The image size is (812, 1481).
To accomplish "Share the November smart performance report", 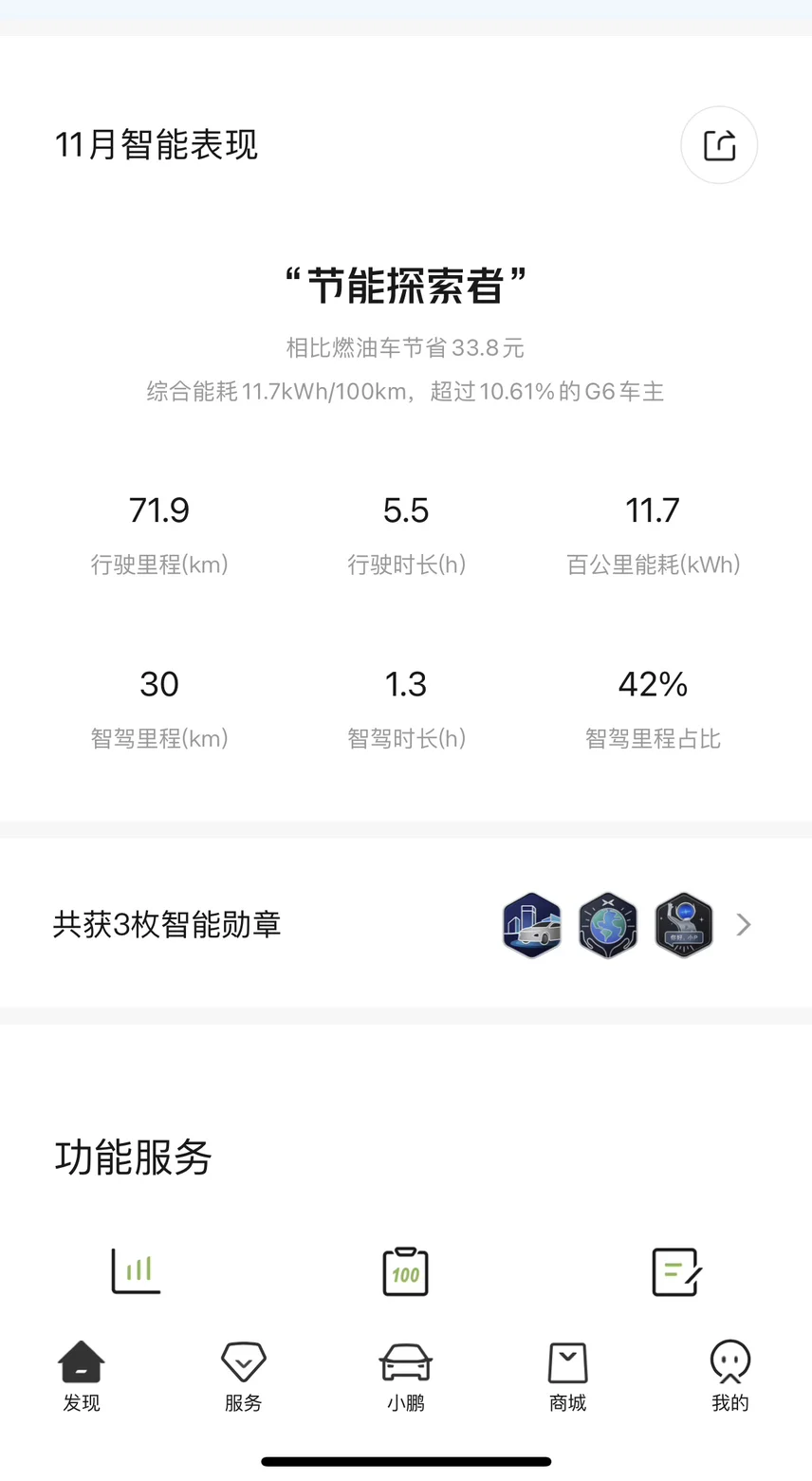I will (x=719, y=145).
